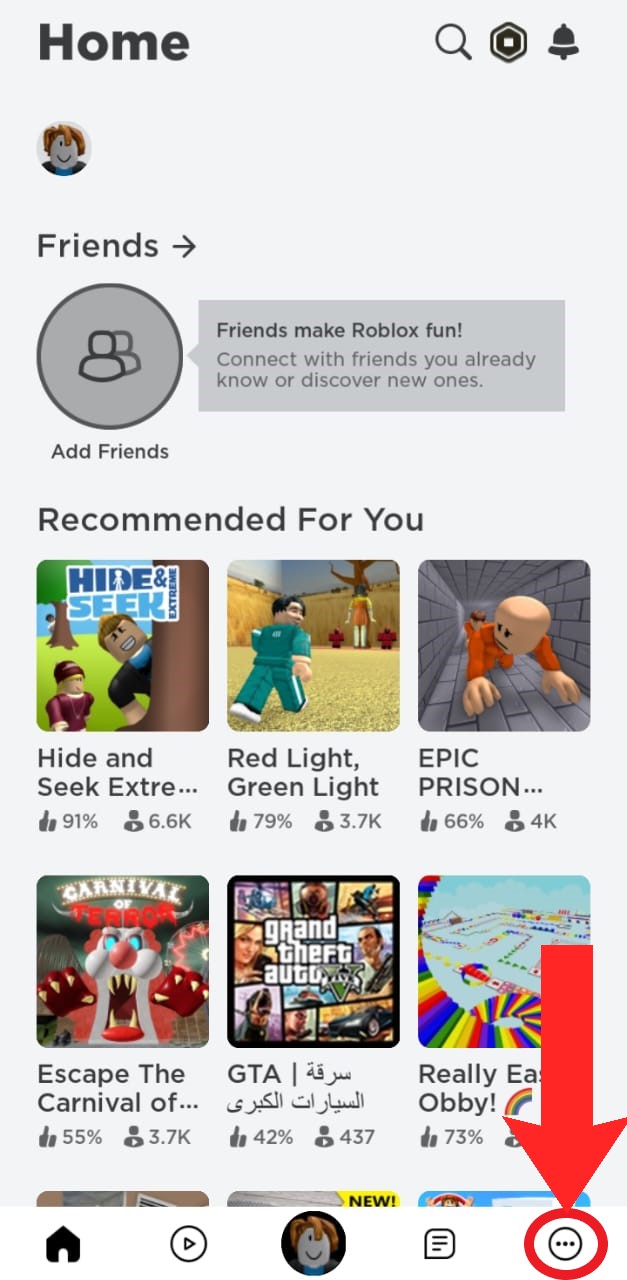Open the More menu tab
The image size is (627, 1280).
(565, 1243)
